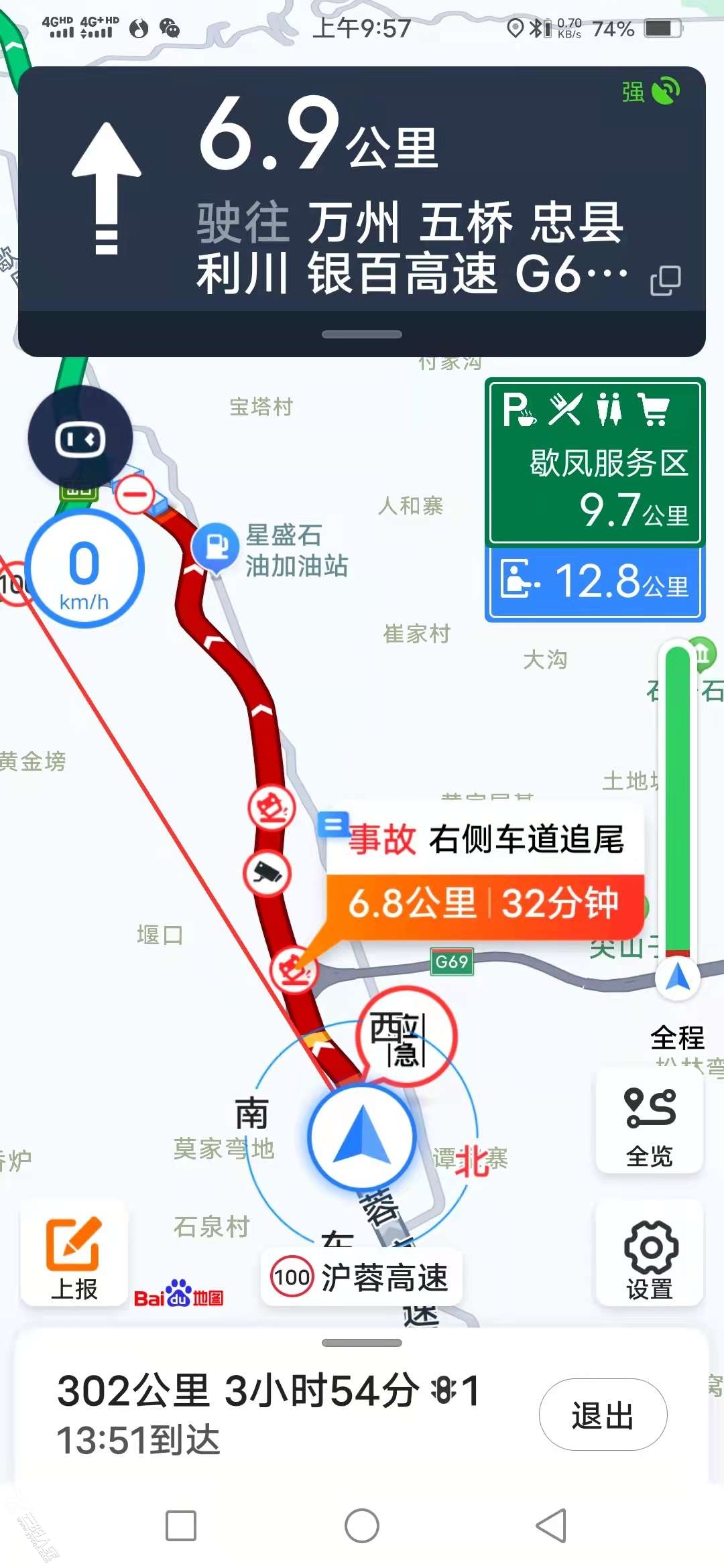Go to the system home screen
The height and width of the screenshot is (1568, 724).
[x=361, y=1526]
